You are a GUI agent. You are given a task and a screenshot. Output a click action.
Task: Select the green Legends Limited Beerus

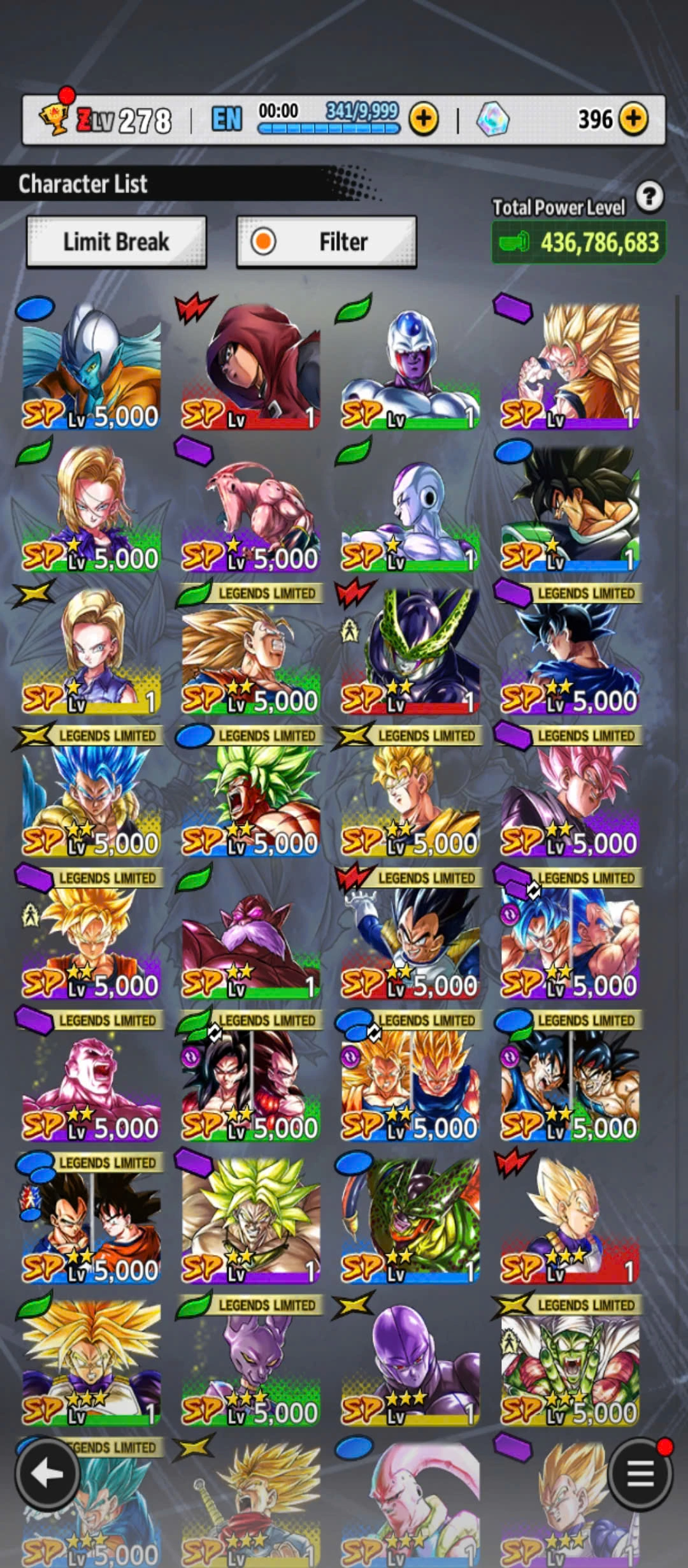(250, 1362)
